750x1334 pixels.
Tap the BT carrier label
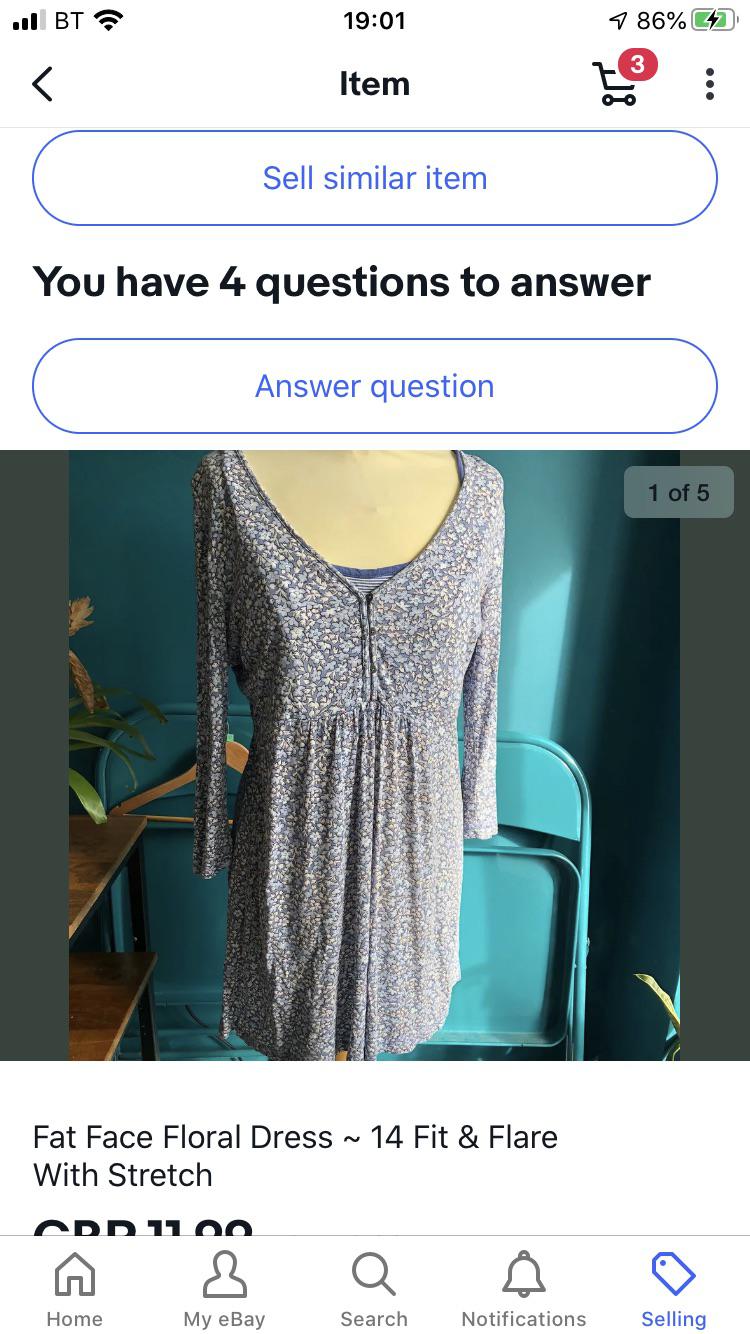(64, 18)
